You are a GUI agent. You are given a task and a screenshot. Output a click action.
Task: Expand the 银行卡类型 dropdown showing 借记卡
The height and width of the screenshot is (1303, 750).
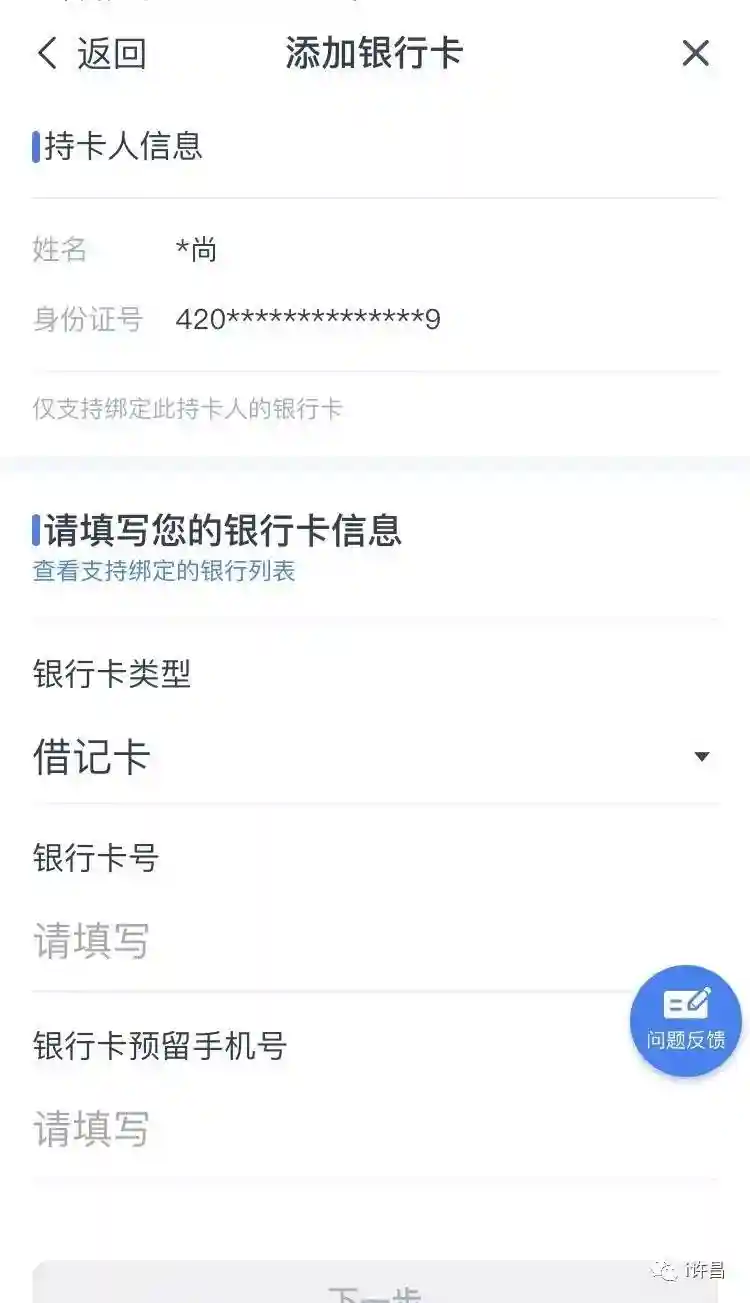click(x=375, y=757)
